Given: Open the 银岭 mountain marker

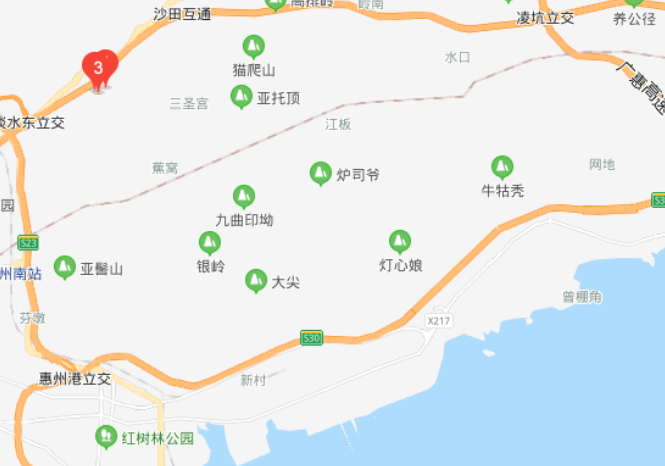Looking at the screenshot, I should (210, 243).
